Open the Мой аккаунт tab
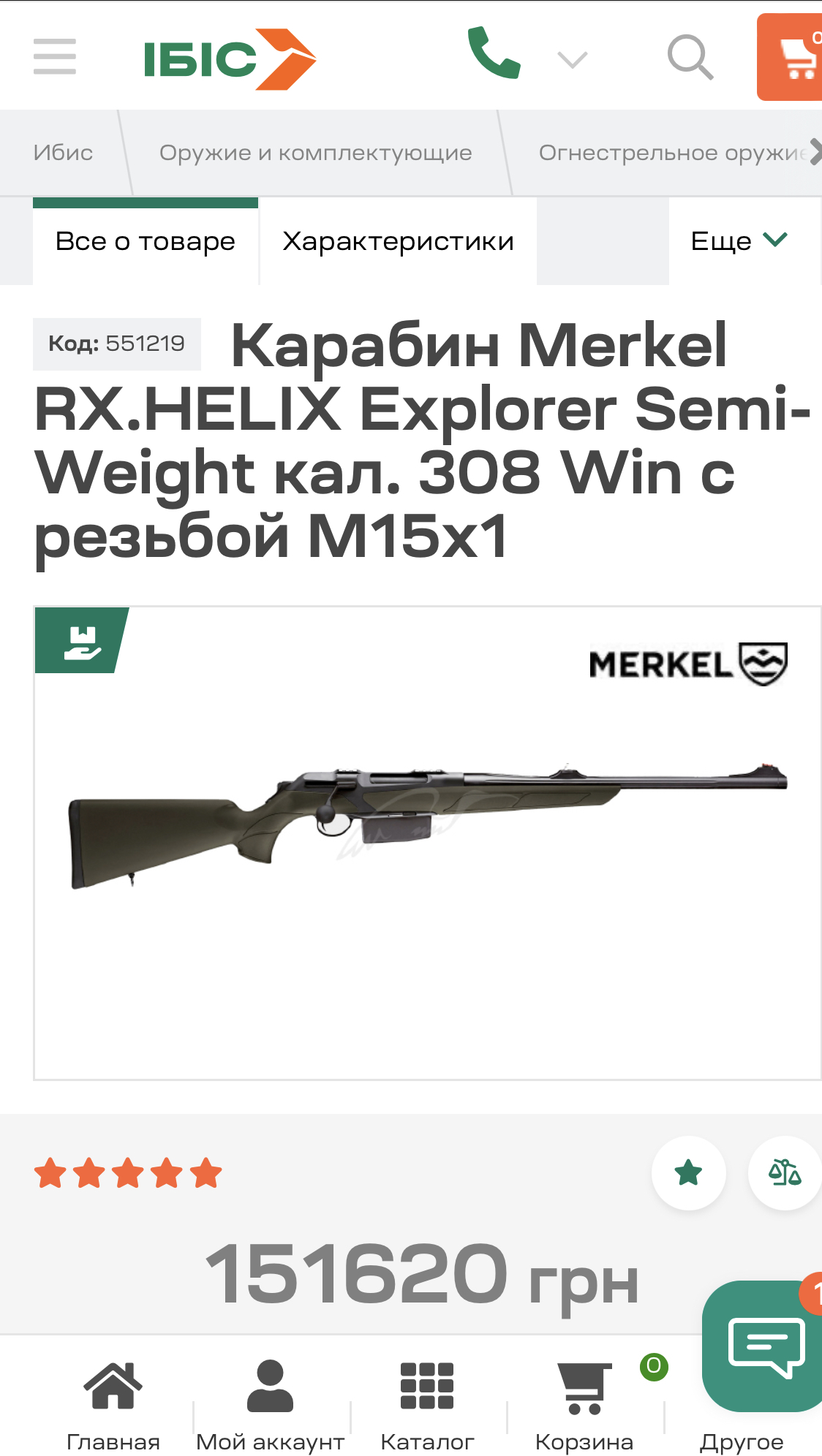822x1456 pixels. click(x=270, y=1404)
